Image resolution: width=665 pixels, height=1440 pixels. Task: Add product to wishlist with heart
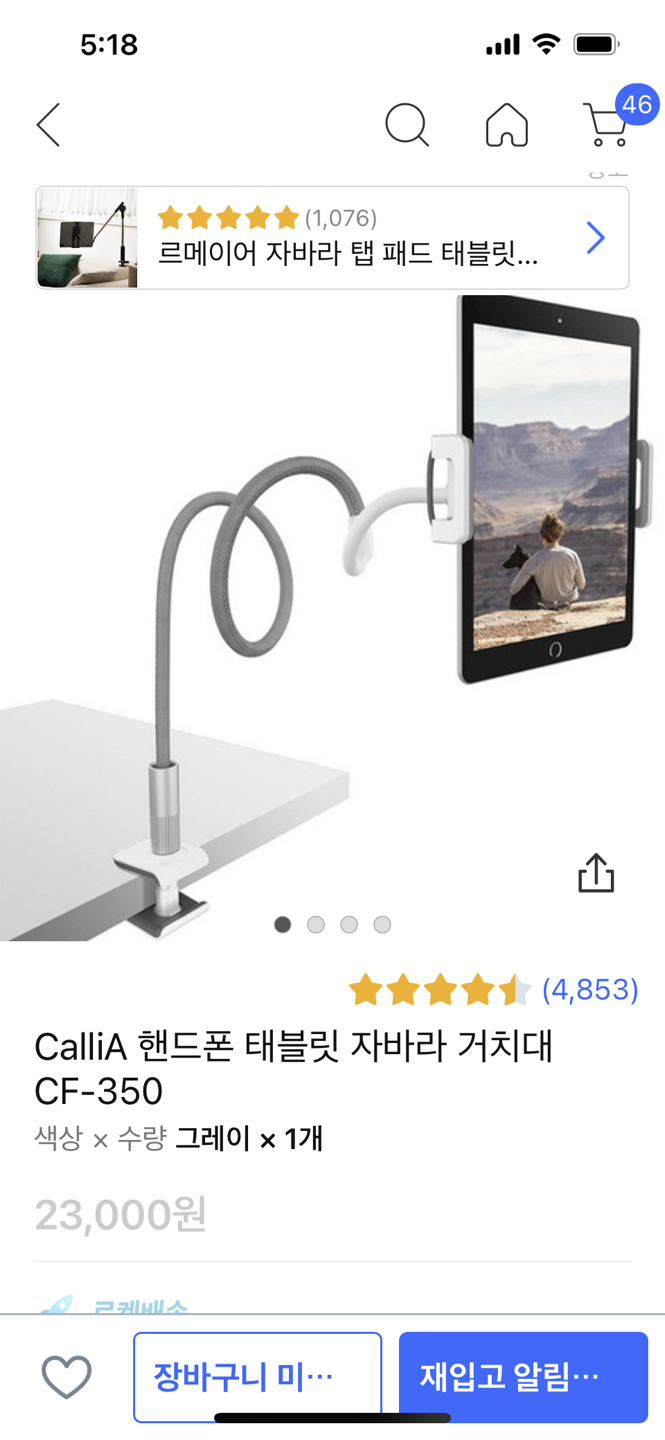tap(67, 1377)
